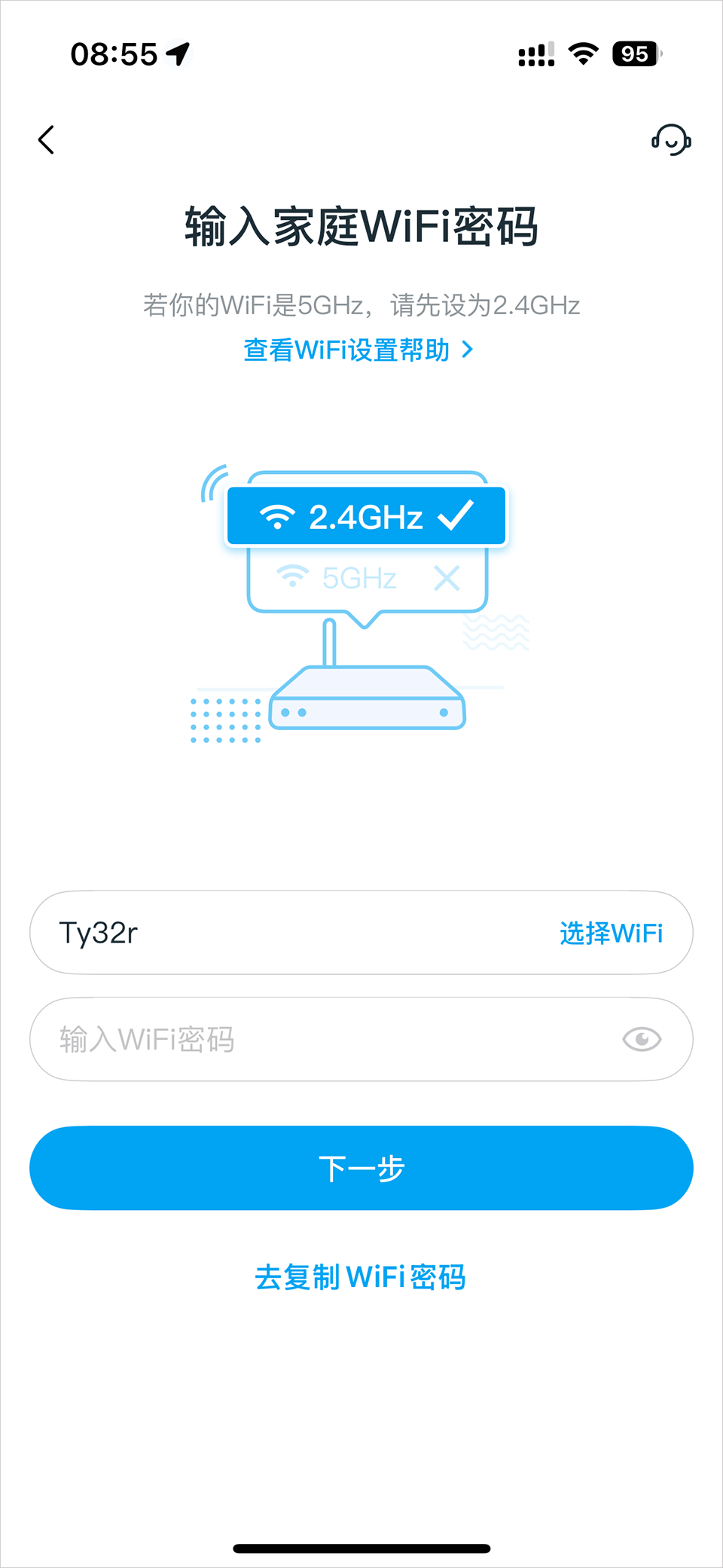Go back using the top-left arrow

[47, 140]
